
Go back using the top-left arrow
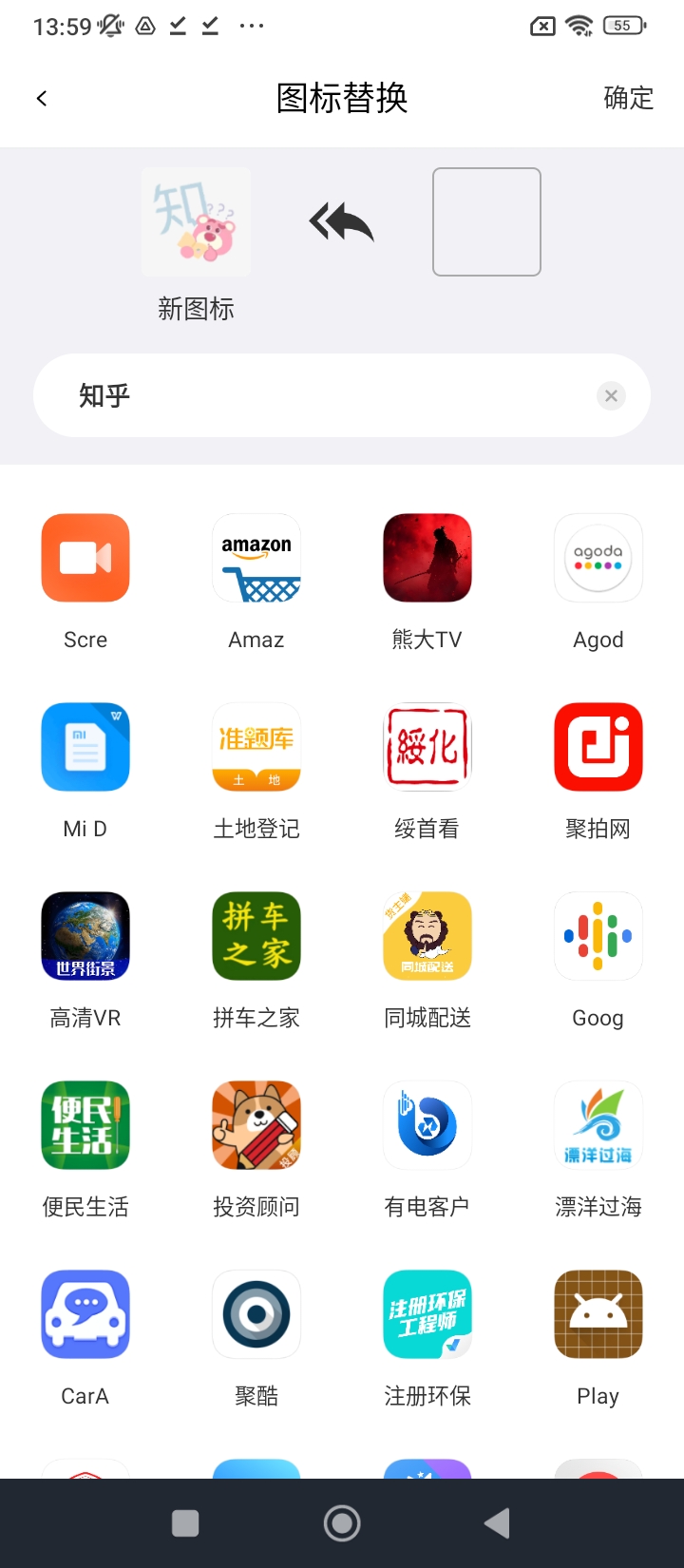tap(42, 98)
